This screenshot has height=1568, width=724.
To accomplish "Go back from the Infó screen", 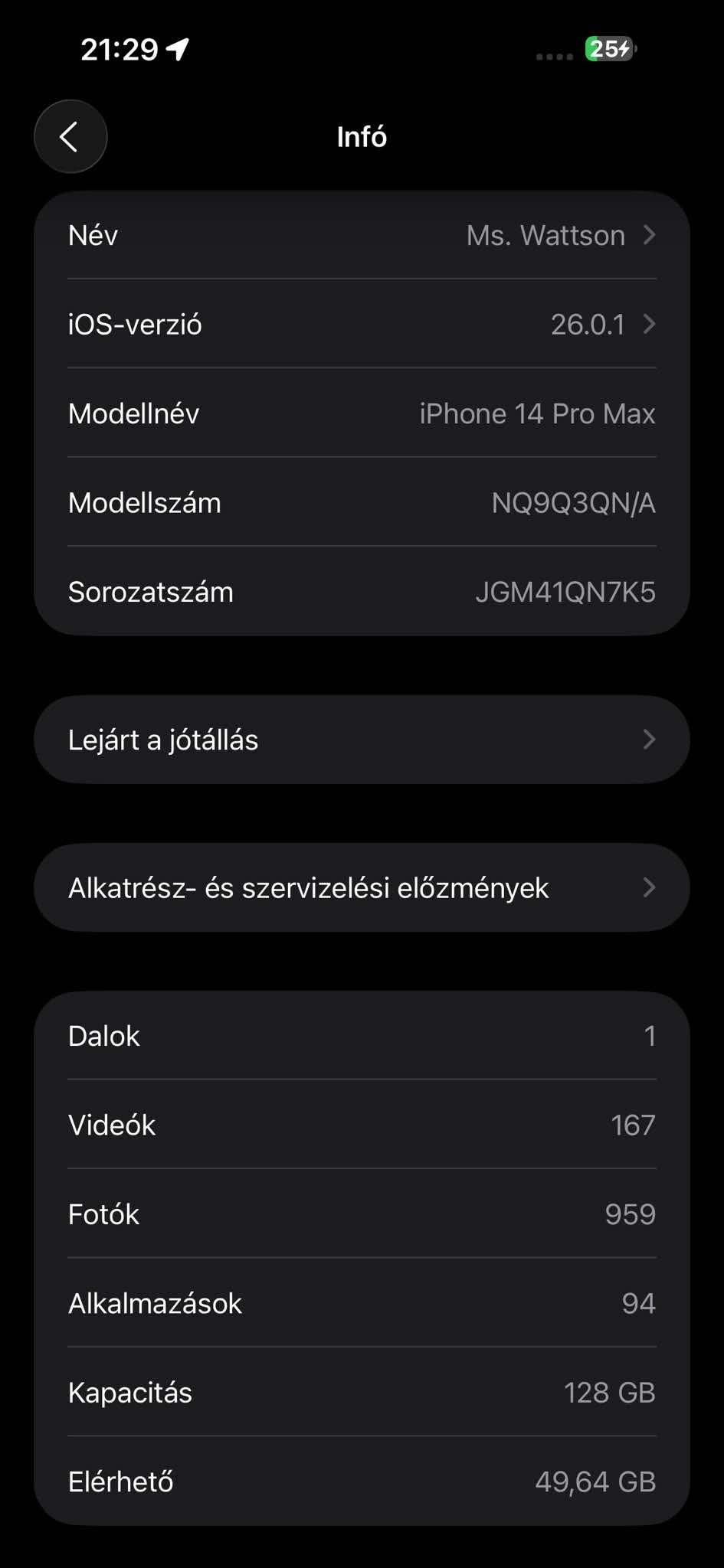I will point(70,137).
